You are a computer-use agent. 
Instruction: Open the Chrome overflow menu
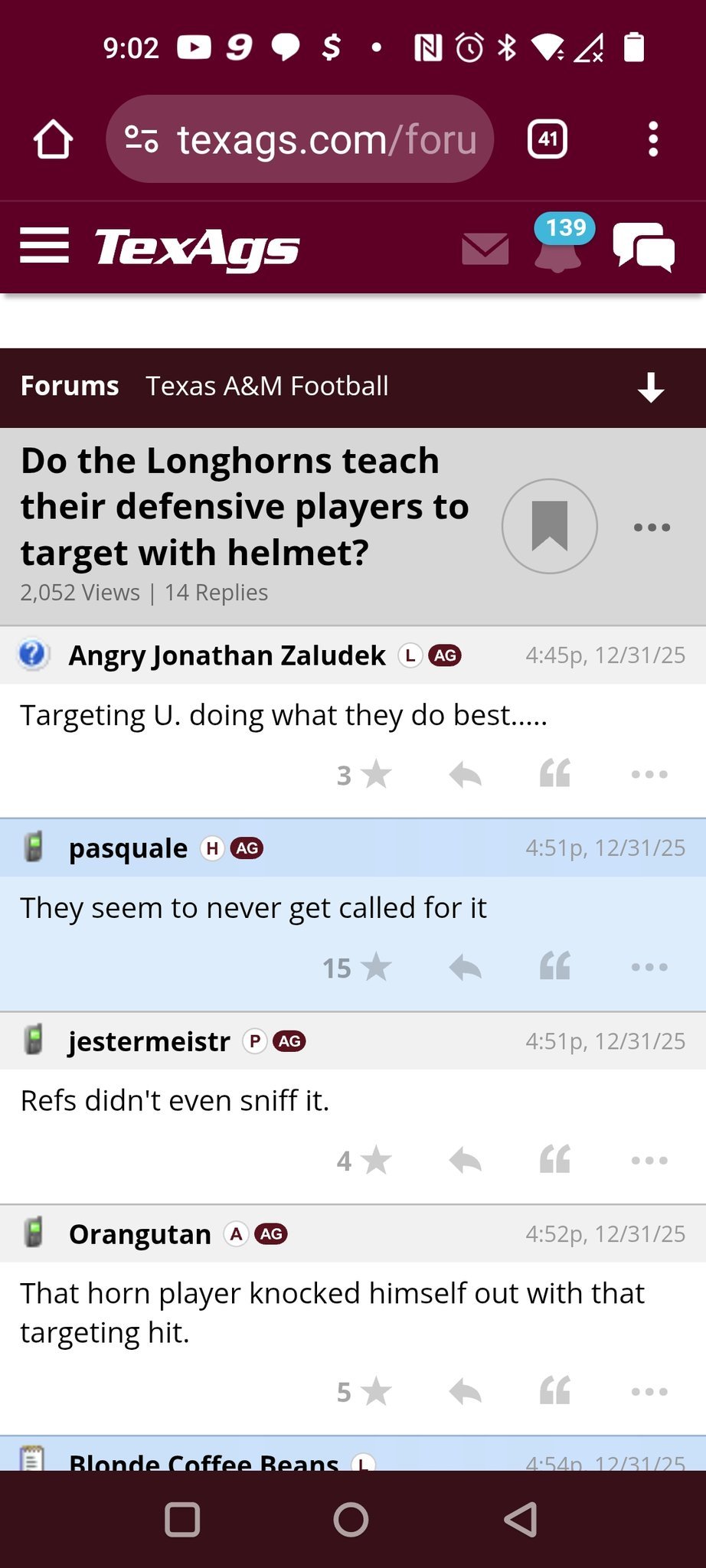(652, 139)
